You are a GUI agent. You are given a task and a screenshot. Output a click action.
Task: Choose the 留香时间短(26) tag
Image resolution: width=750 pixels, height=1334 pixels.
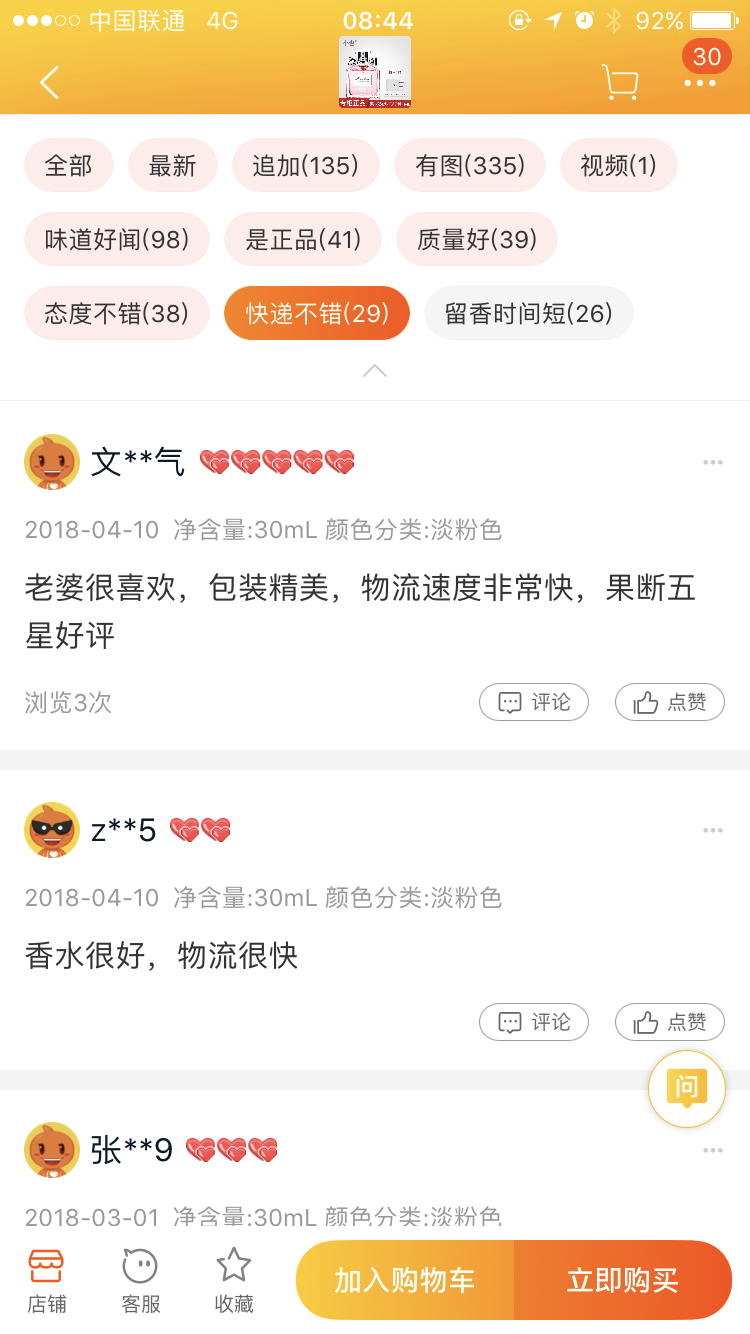pyautogui.click(x=528, y=314)
